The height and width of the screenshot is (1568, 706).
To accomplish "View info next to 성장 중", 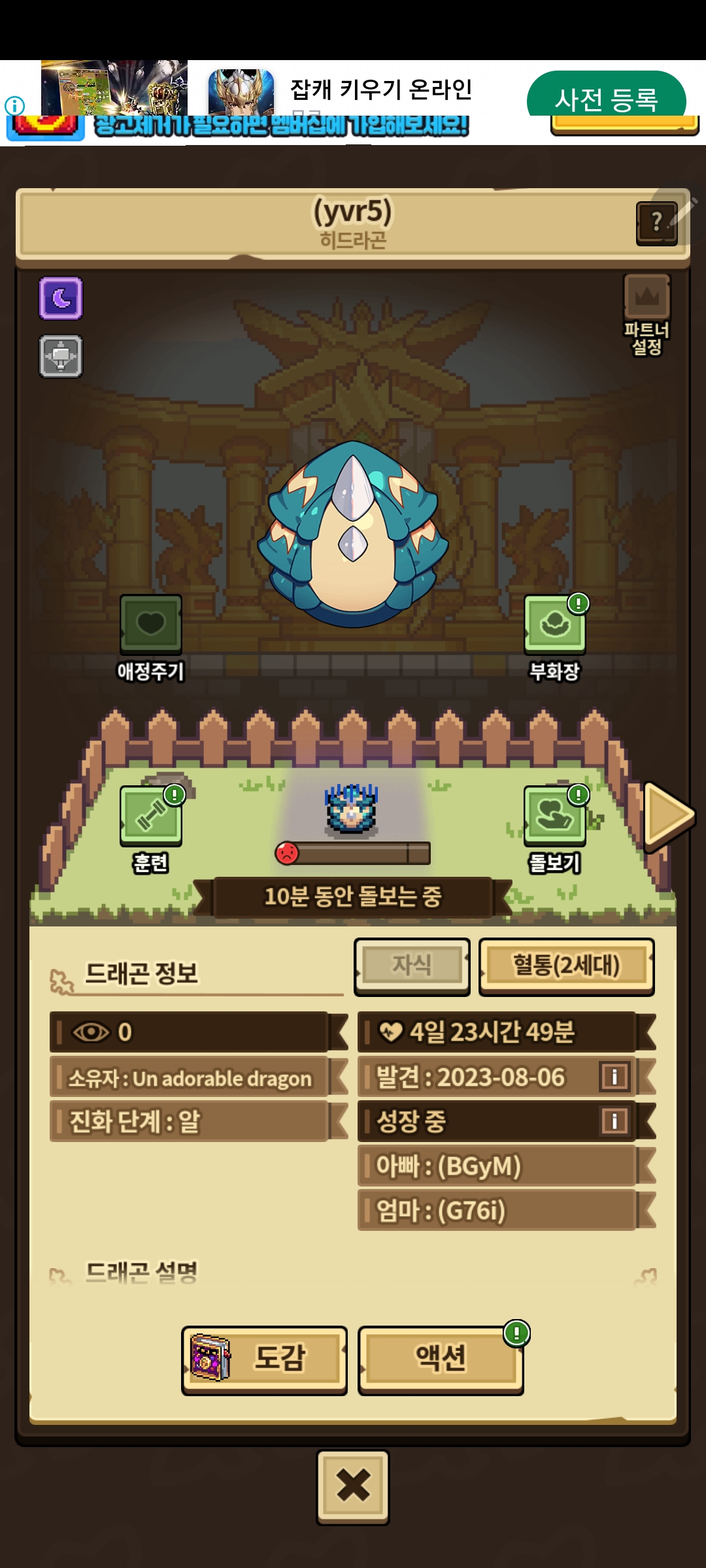I will click(614, 1121).
